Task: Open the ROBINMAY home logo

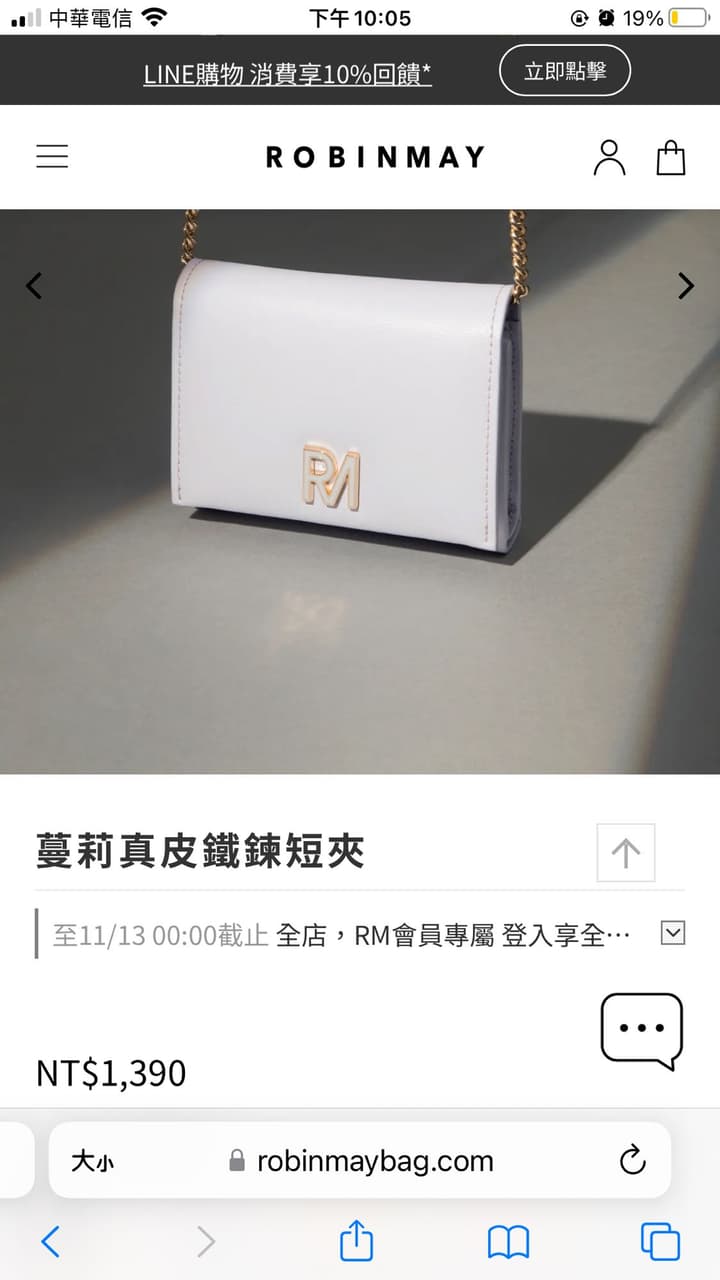Action: pyautogui.click(x=375, y=157)
